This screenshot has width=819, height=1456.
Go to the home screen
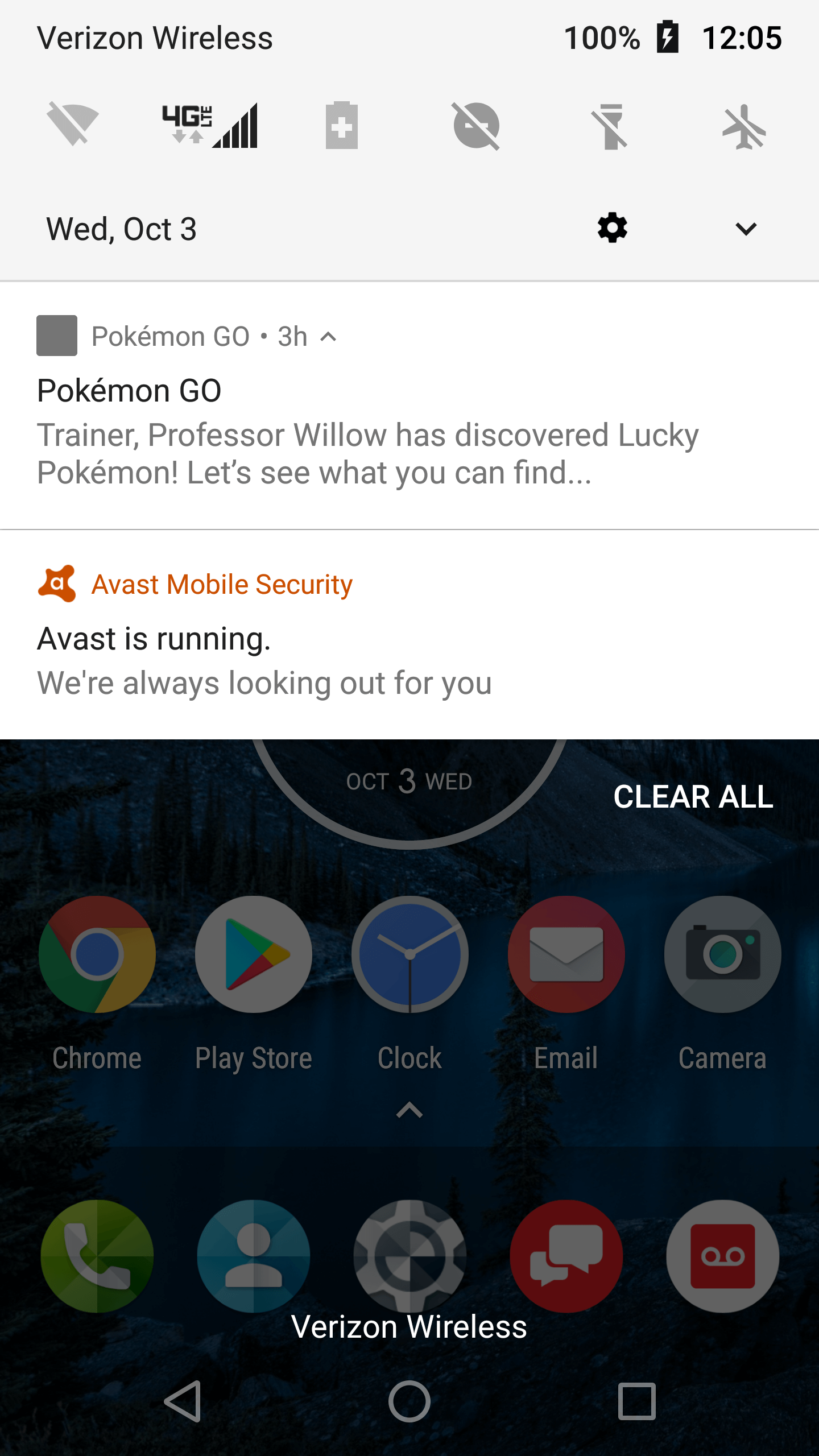click(x=409, y=1401)
